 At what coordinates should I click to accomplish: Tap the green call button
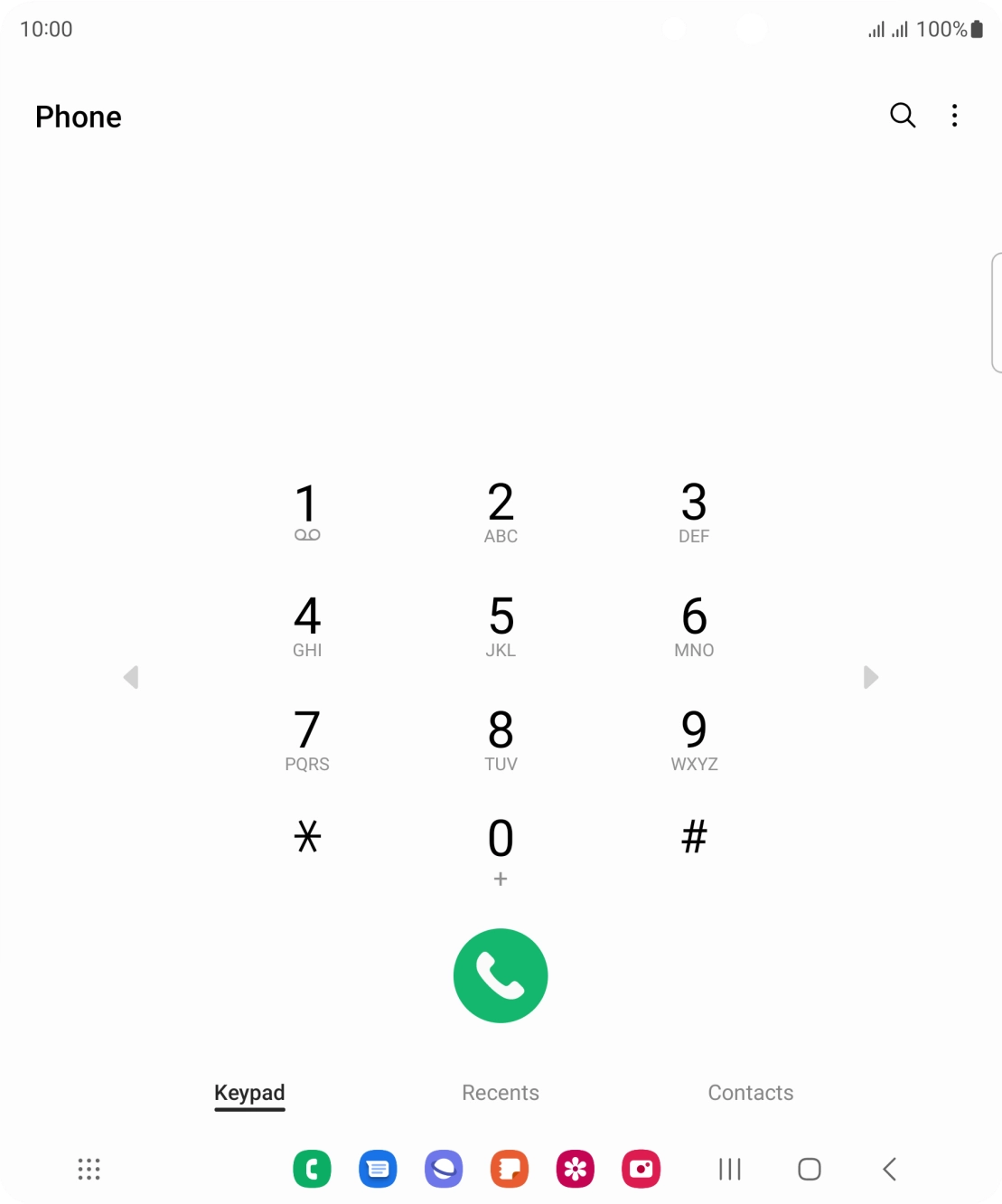point(501,975)
